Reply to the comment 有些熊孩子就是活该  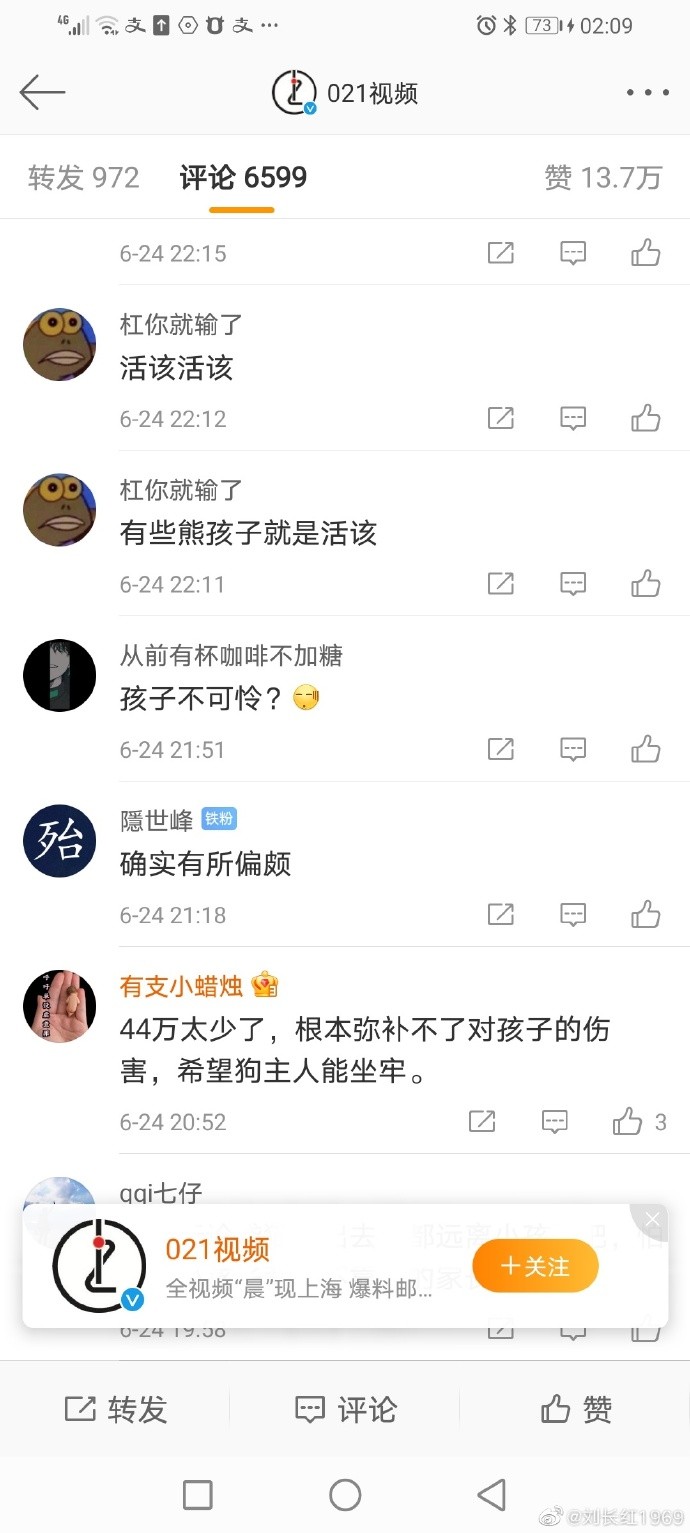coord(573,583)
